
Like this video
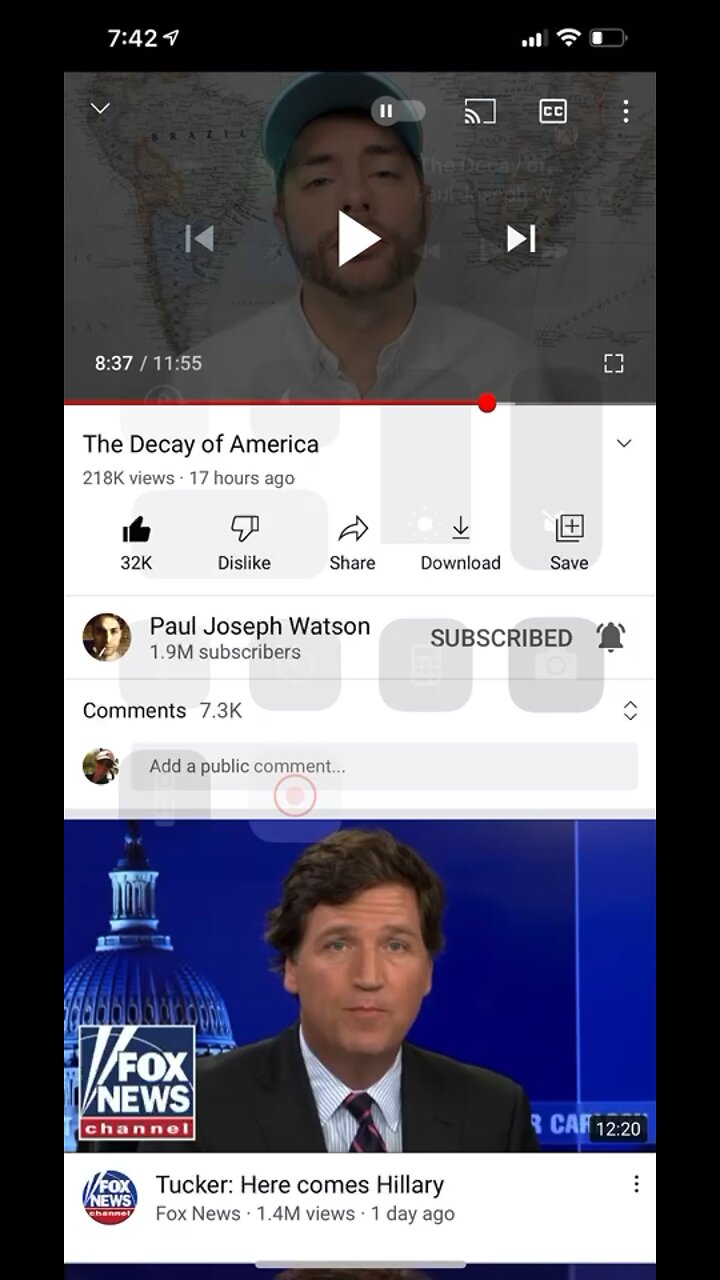point(136,542)
